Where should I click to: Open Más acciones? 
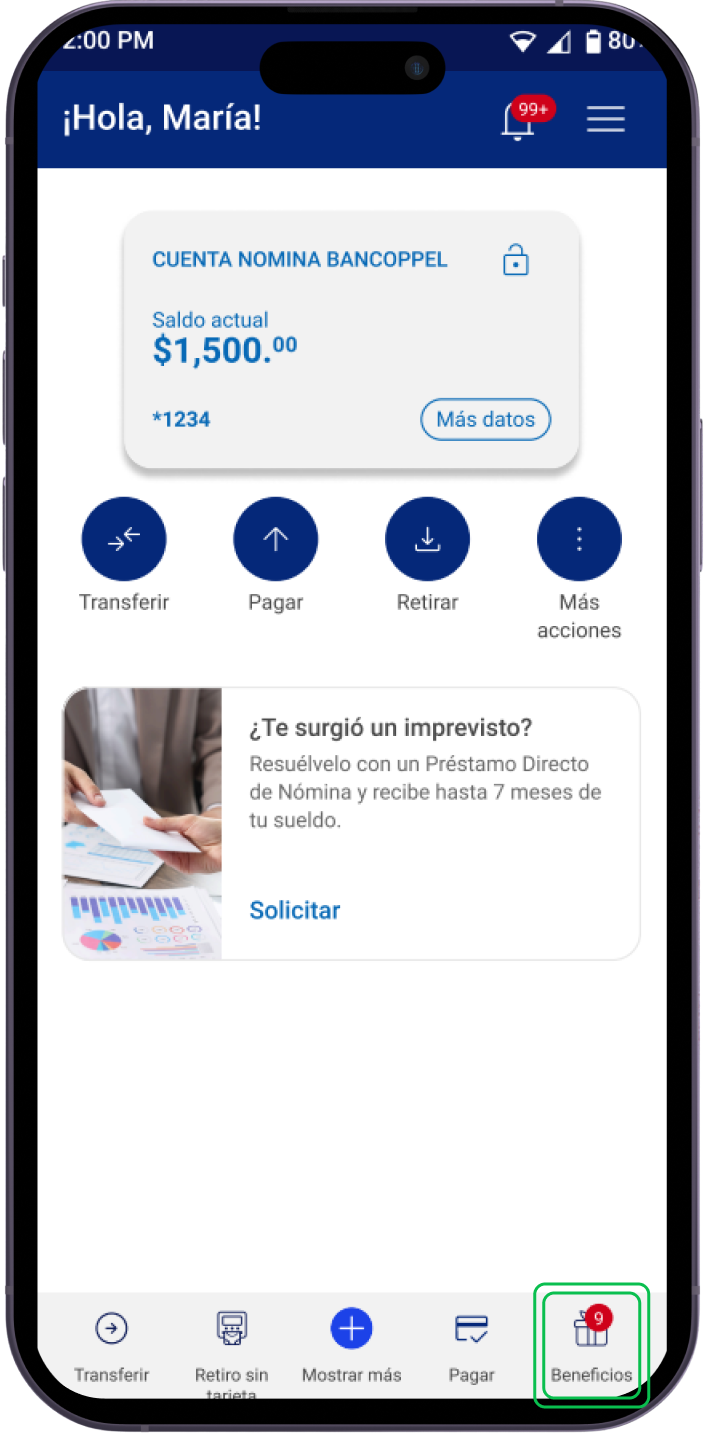(x=579, y=540)
